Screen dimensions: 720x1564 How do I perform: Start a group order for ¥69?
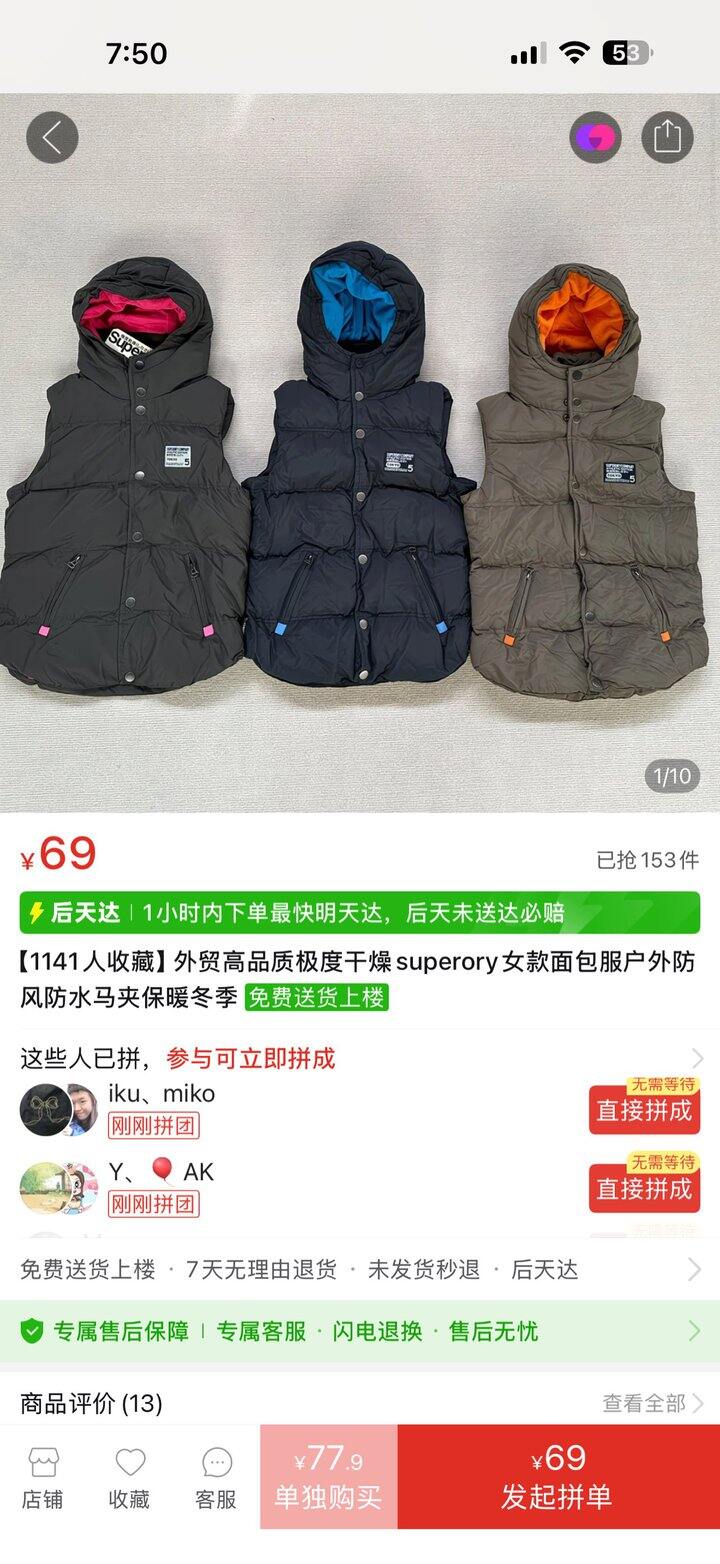557,1477
